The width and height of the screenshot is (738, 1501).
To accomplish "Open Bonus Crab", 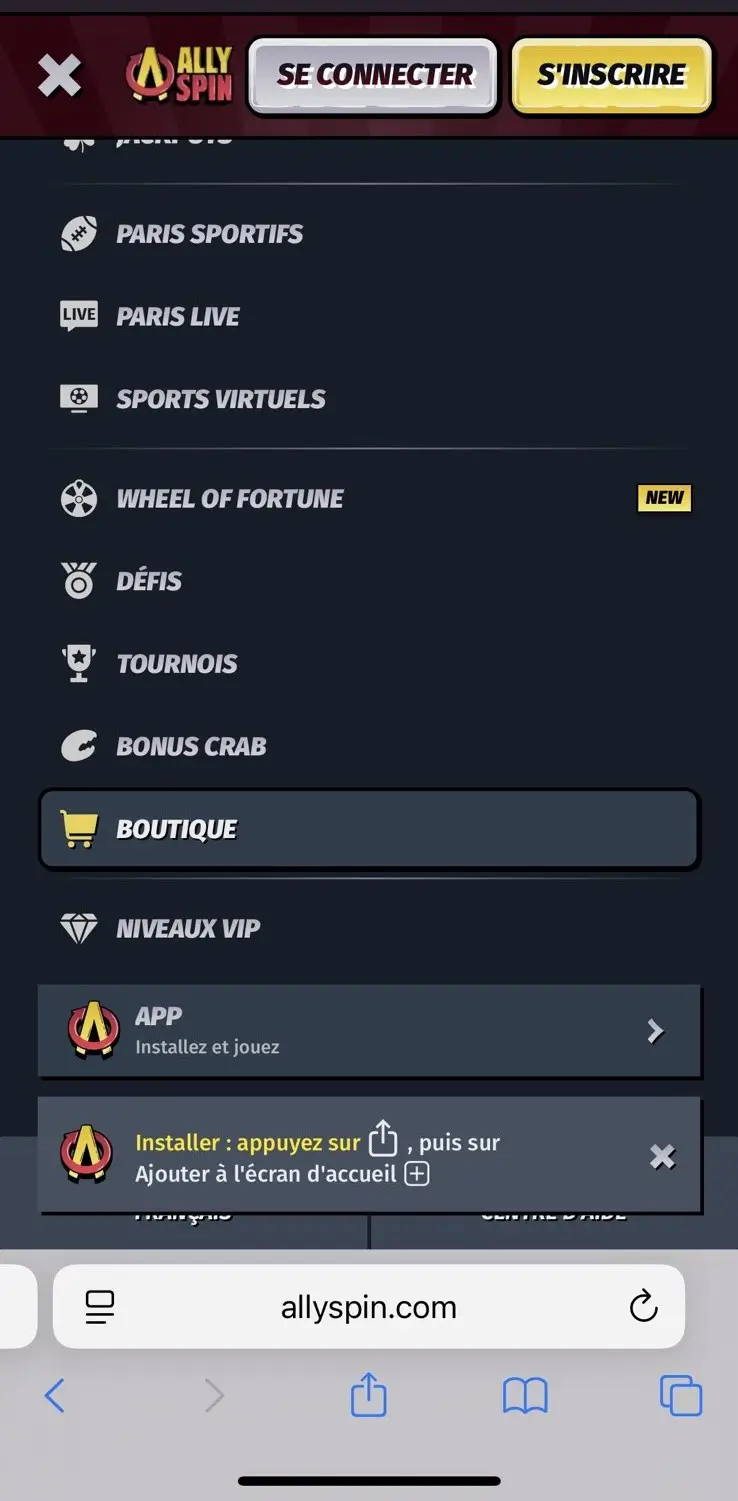I will (191, 746).
